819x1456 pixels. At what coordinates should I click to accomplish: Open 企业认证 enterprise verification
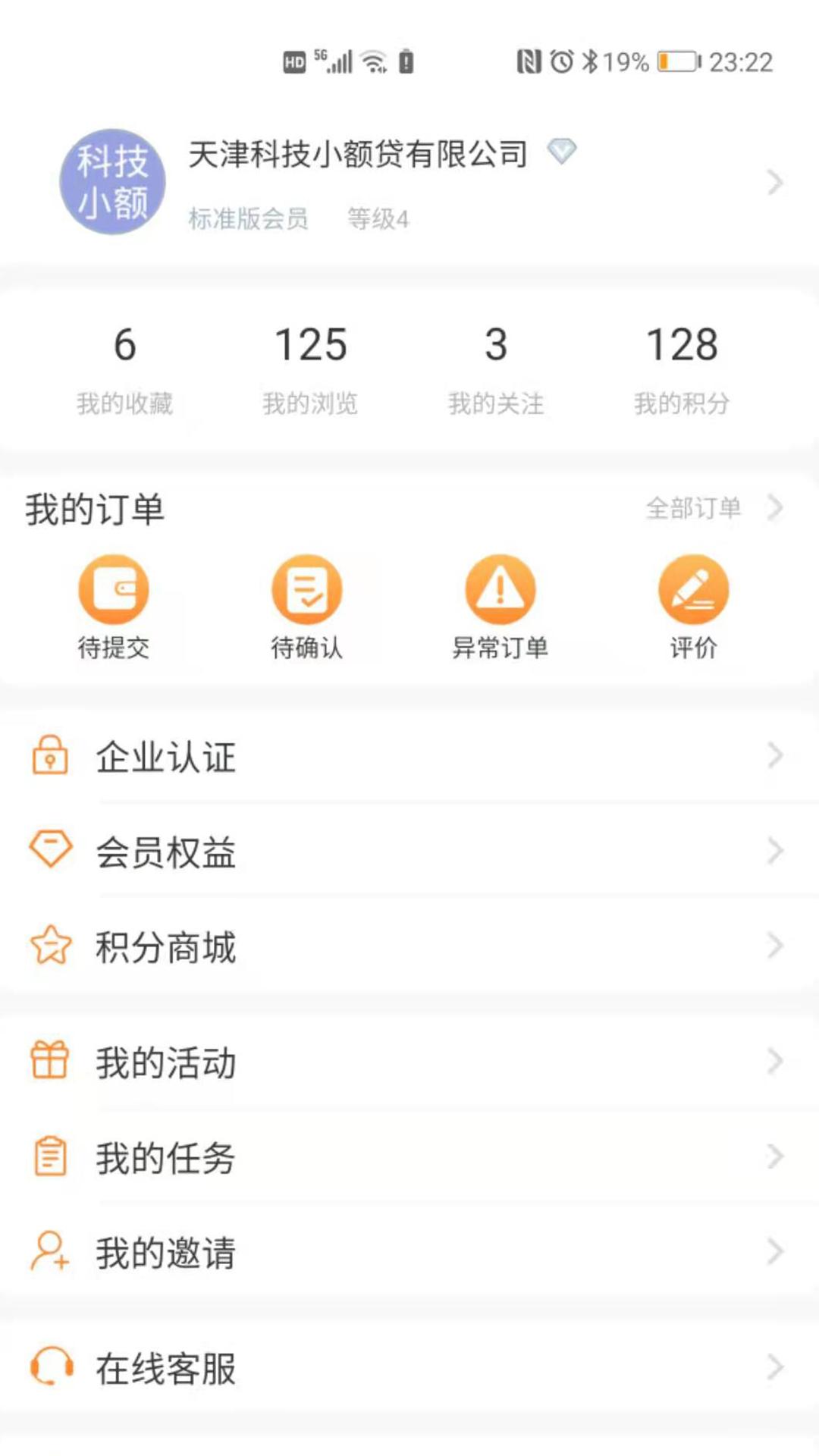[x=409, y=756]
